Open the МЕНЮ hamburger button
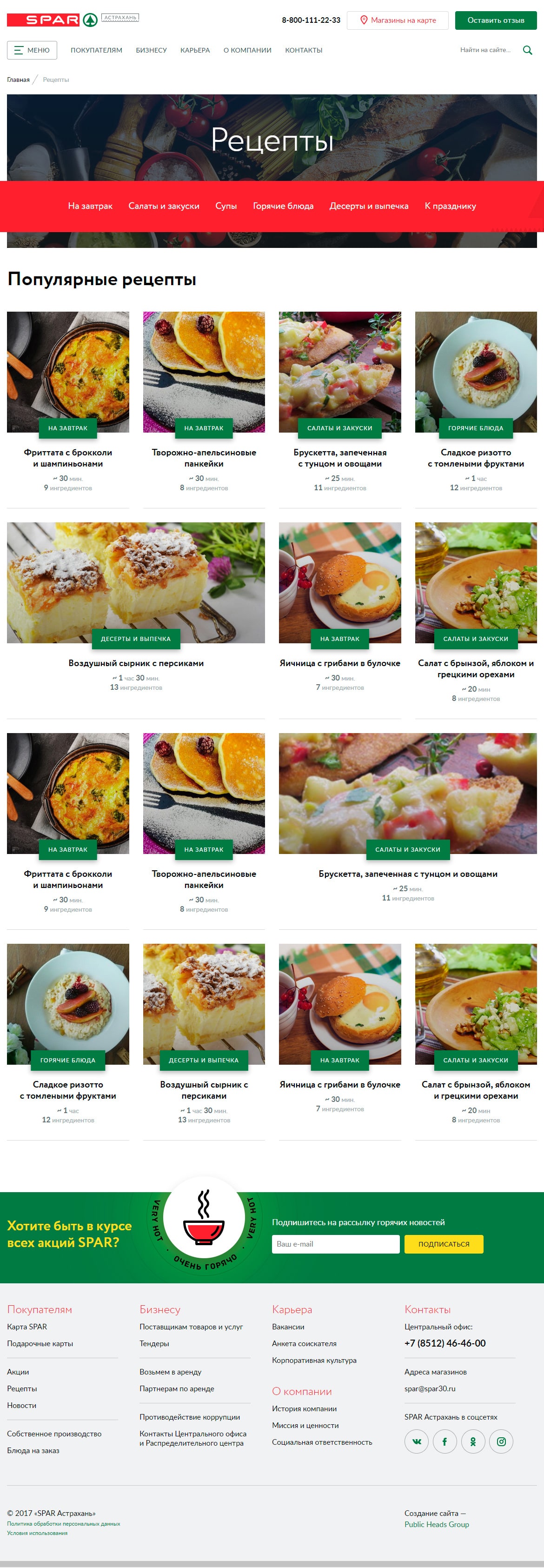 [32, 50]
